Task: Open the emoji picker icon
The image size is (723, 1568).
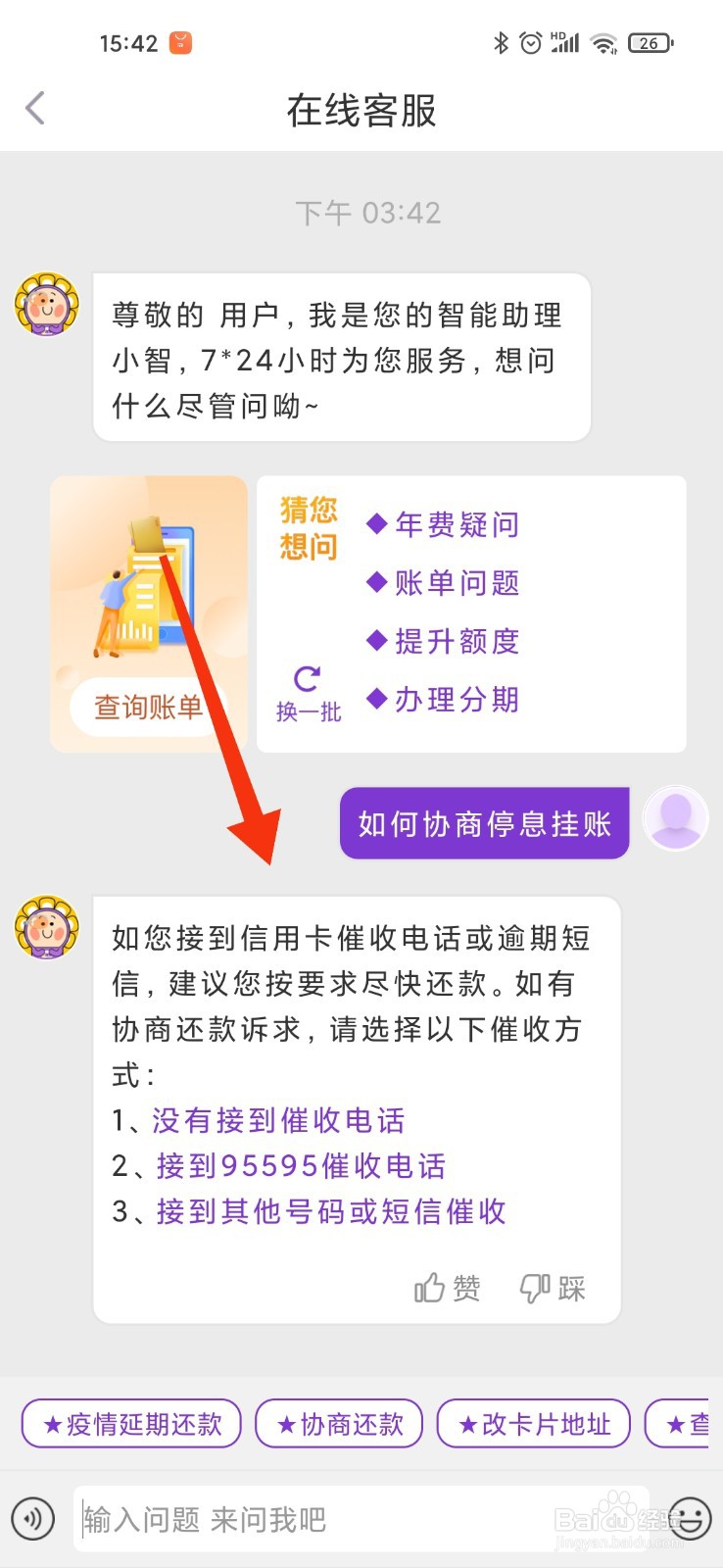Action: (x=691, y=1519)
